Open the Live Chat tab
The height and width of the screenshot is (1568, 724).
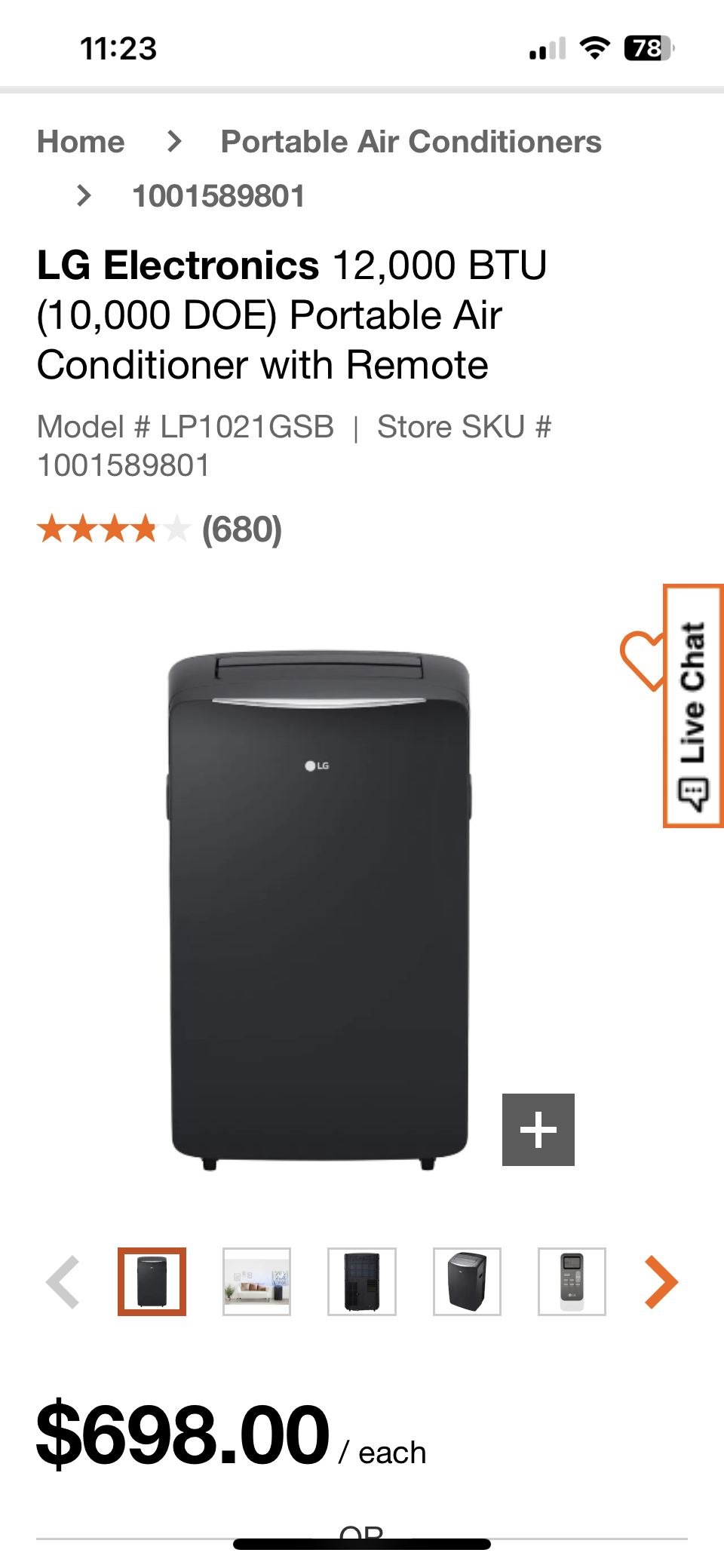tap(694, 706)
